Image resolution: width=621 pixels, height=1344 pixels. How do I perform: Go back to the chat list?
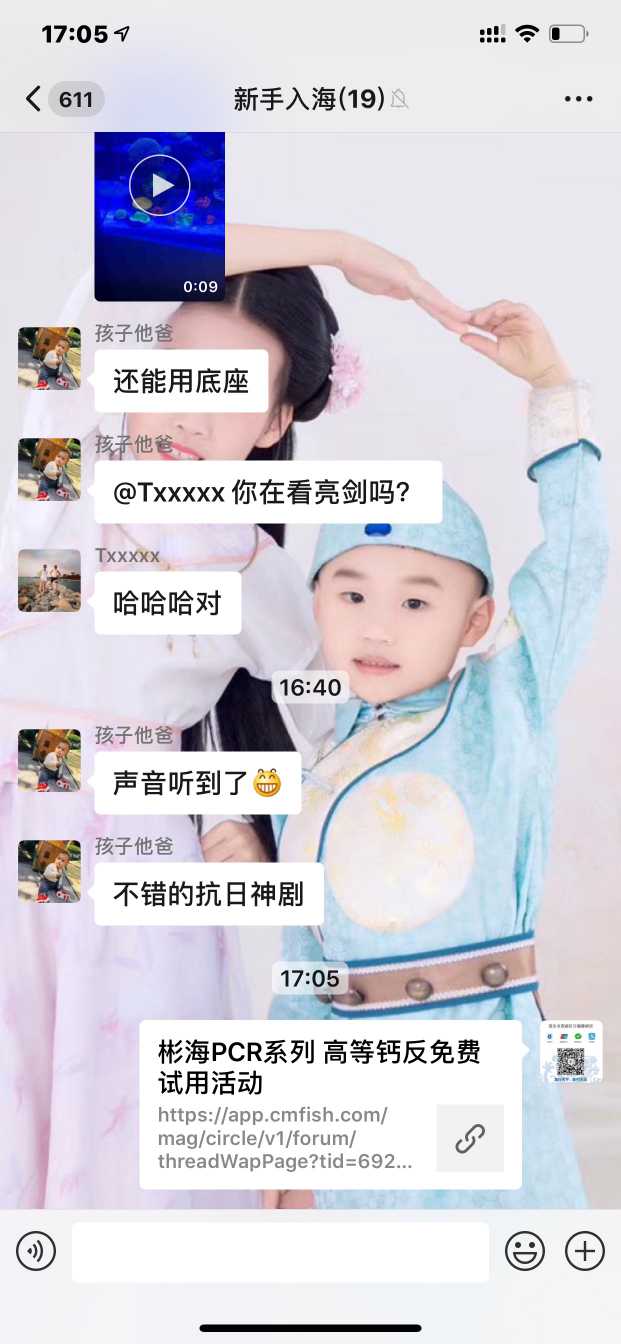click(35, 99)
